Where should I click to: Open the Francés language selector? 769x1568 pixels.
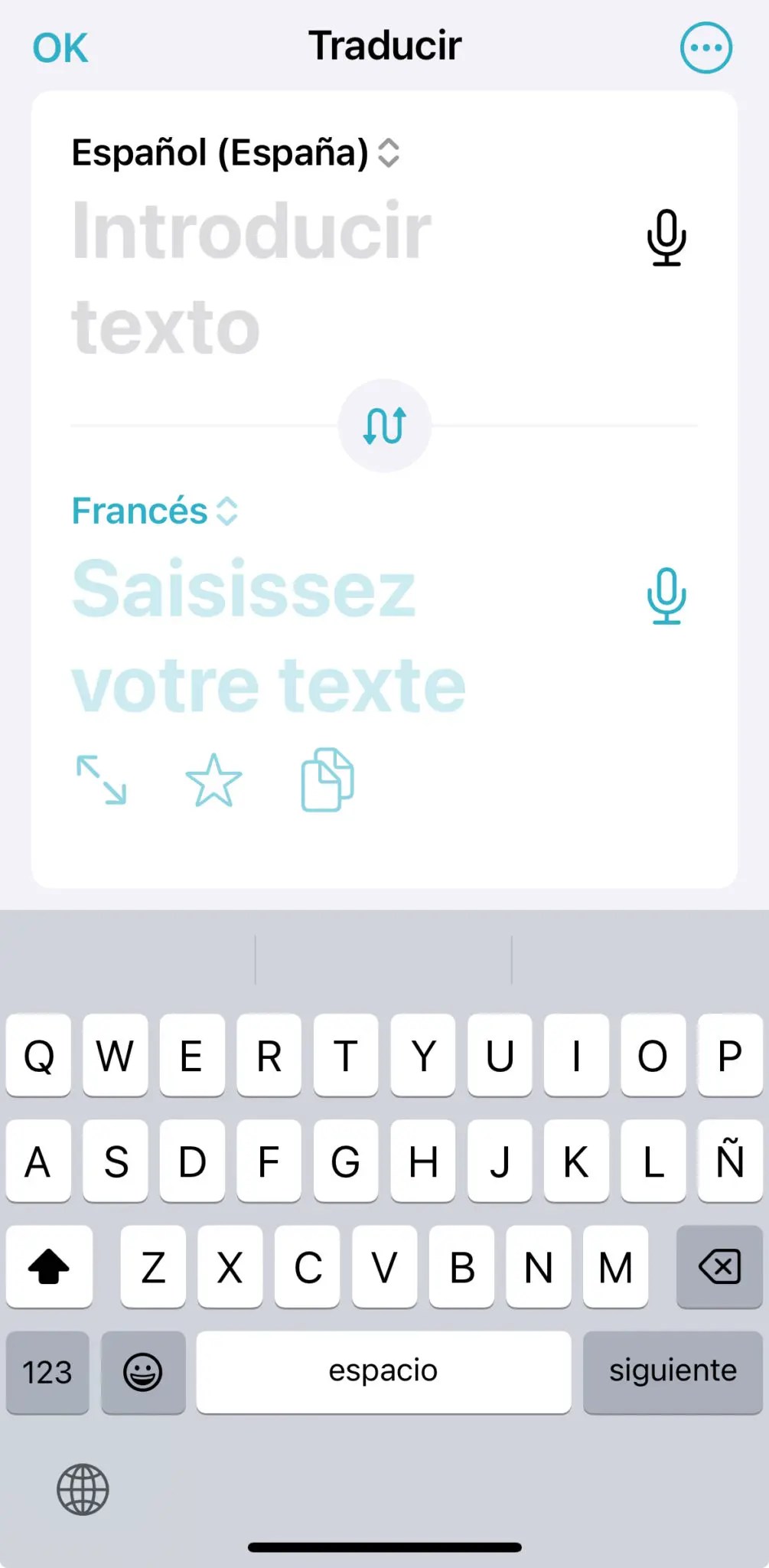pyautogui.click(x=138, y=510)
